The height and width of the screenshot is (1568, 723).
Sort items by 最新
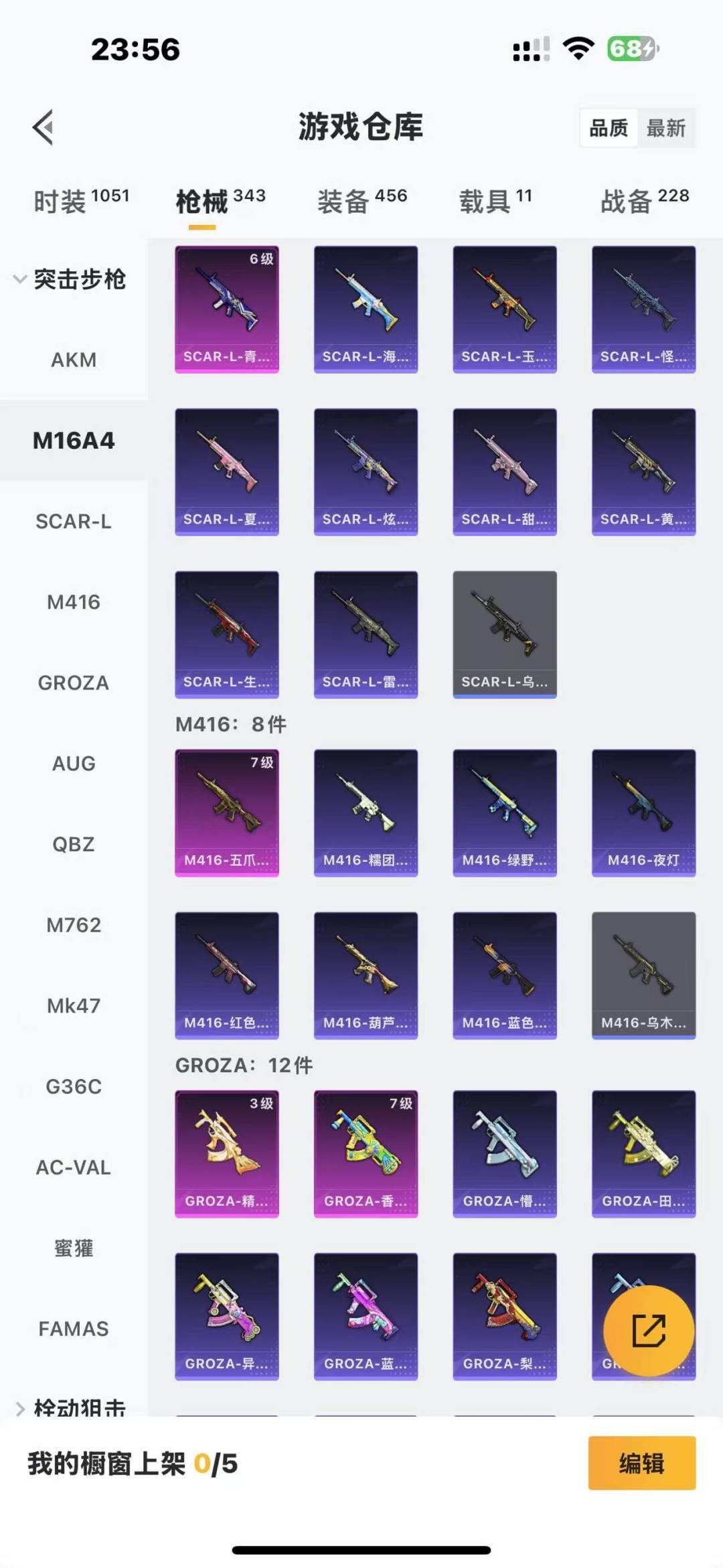coord(666,128)
